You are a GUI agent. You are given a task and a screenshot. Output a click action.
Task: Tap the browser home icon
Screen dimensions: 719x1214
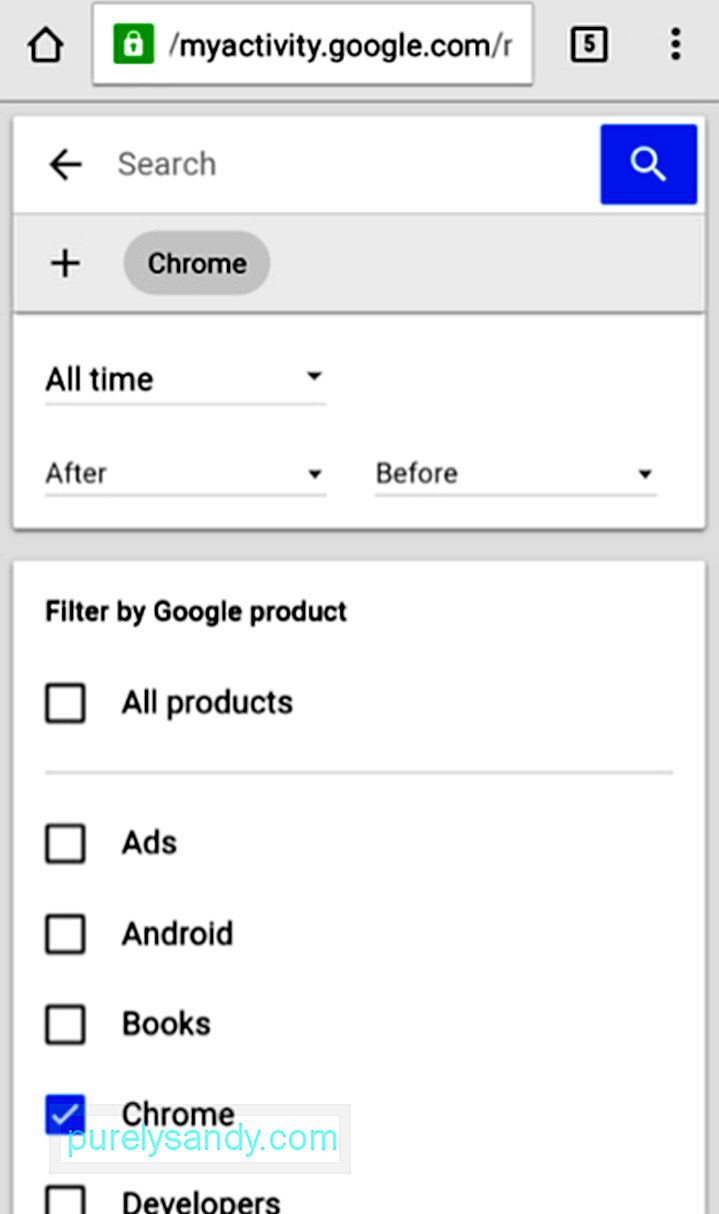click(46, 45)
